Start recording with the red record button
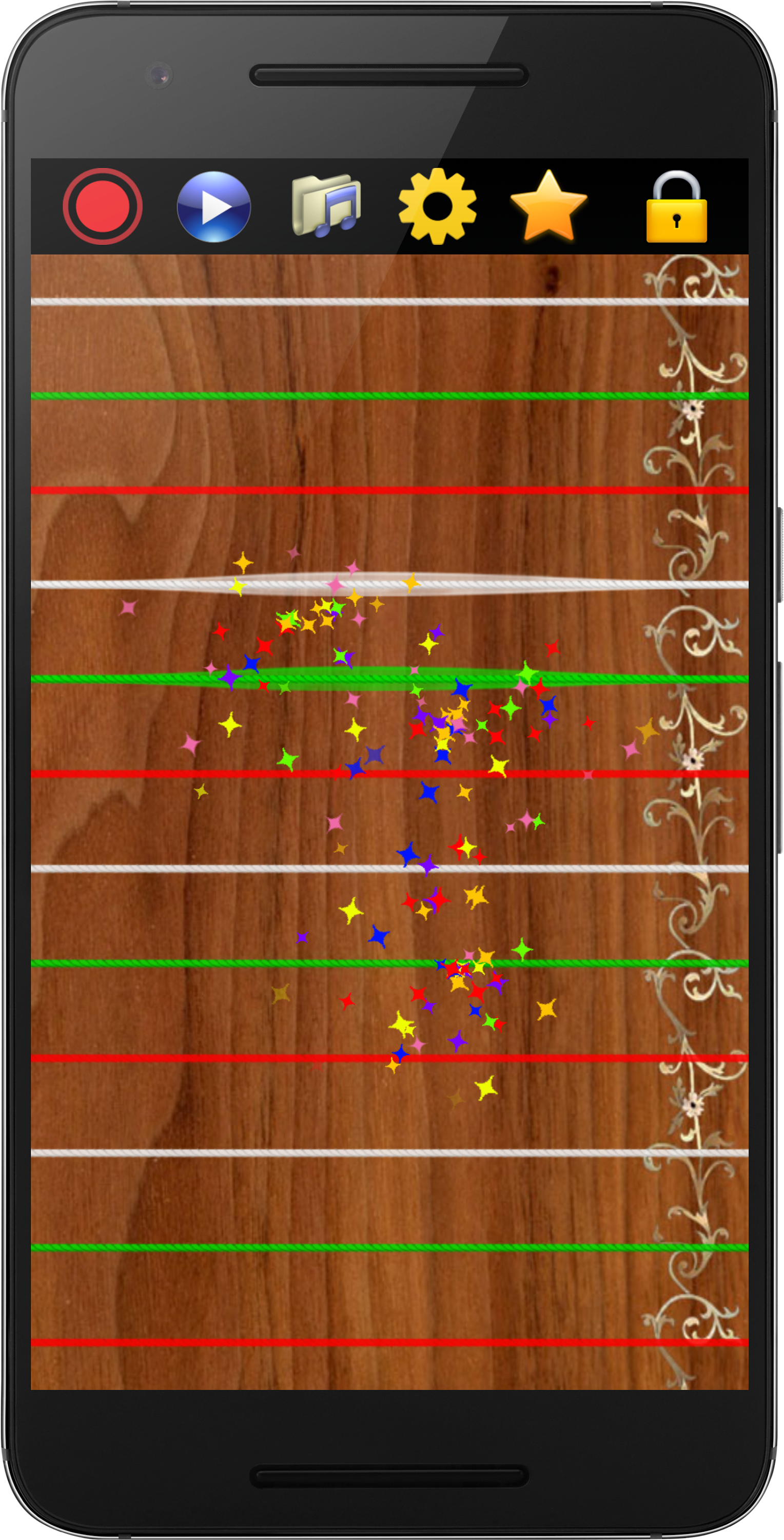Screen dimensions: 784x1540 102,206
